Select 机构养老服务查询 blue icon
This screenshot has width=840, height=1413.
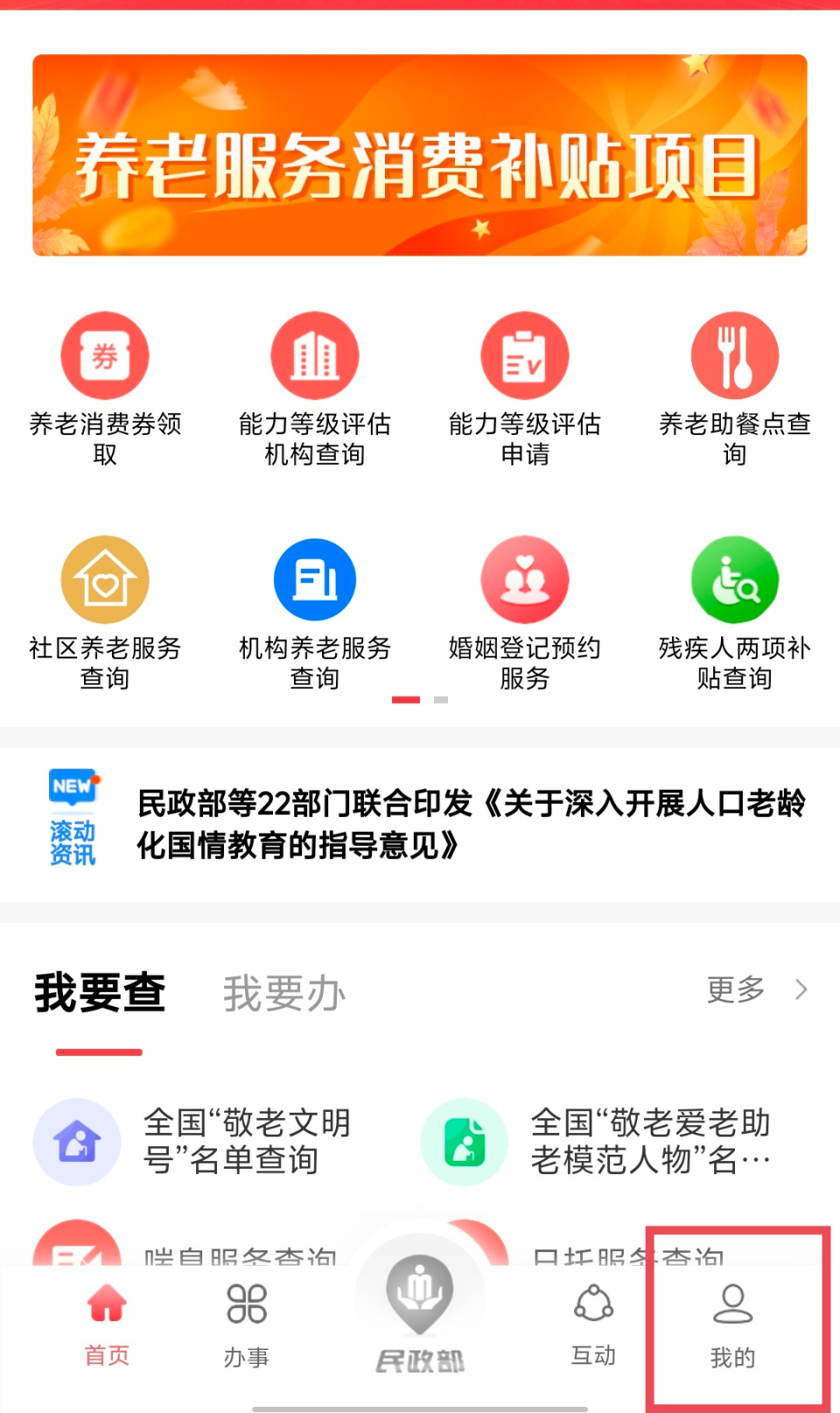[x=315, y=580]
